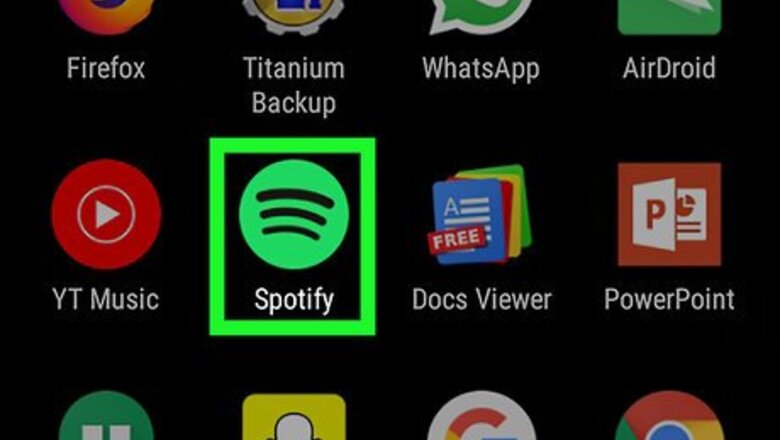Screen dimensions: 780x440
Task: Launch PowerPoint
Action: 669,214
